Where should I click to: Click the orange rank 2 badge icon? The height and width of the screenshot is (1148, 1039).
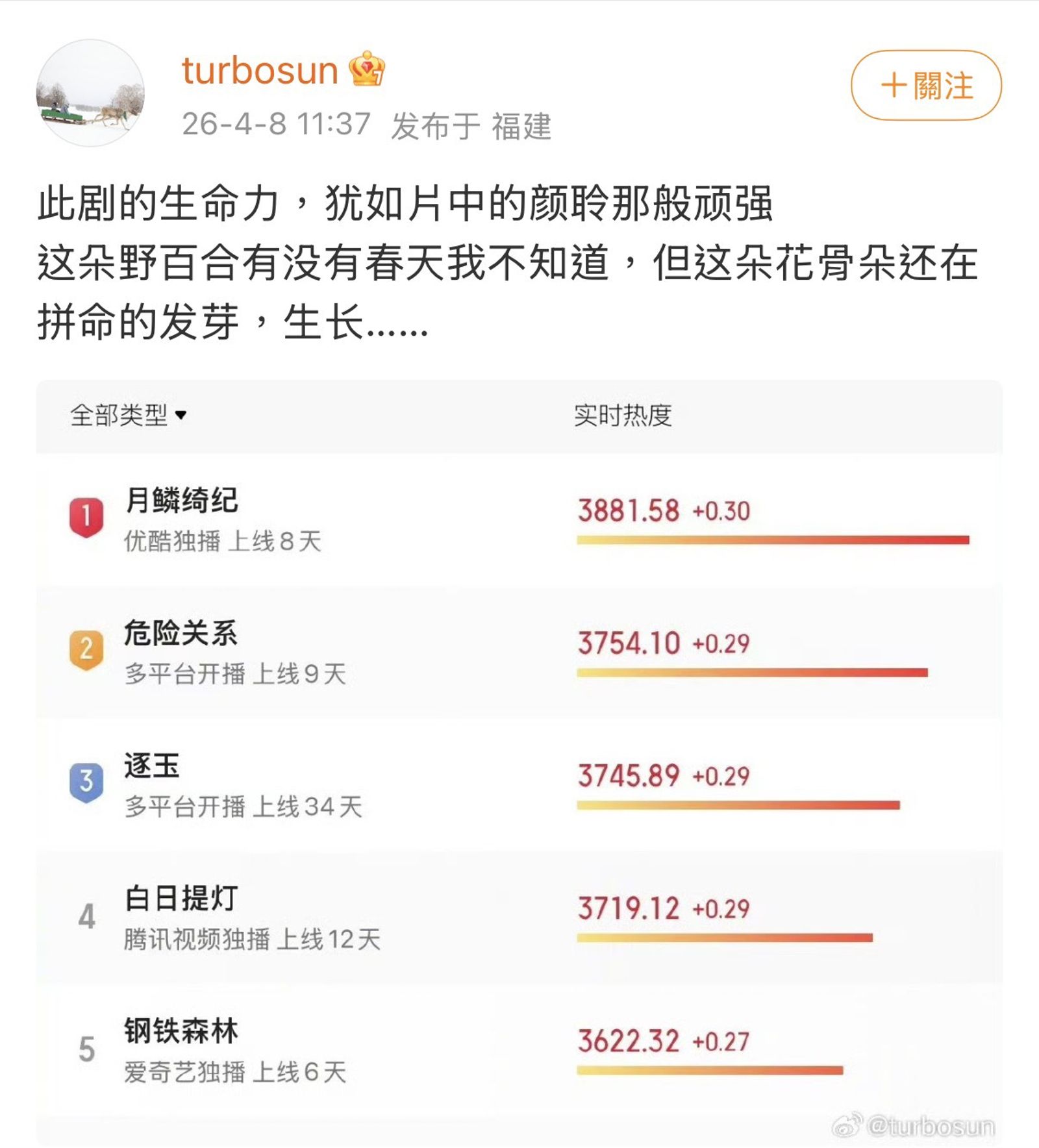click(x=88, y=647)
